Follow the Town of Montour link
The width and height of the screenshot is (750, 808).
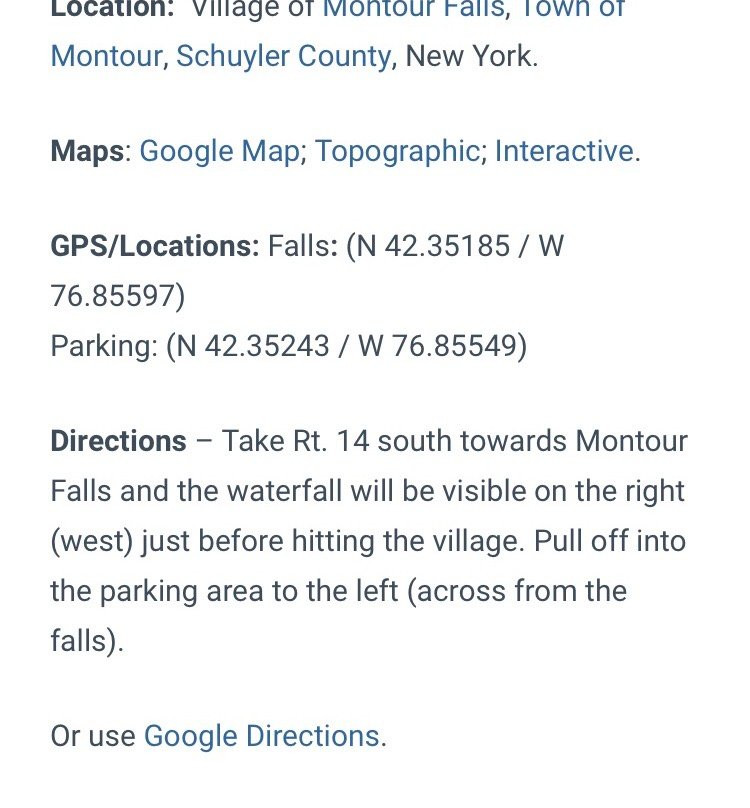tap(105, 55)
